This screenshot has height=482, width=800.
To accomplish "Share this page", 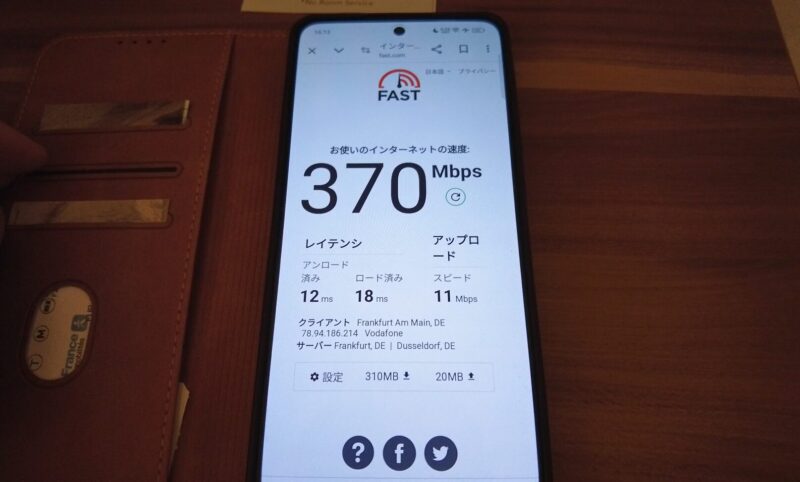I will coord(436,49).
